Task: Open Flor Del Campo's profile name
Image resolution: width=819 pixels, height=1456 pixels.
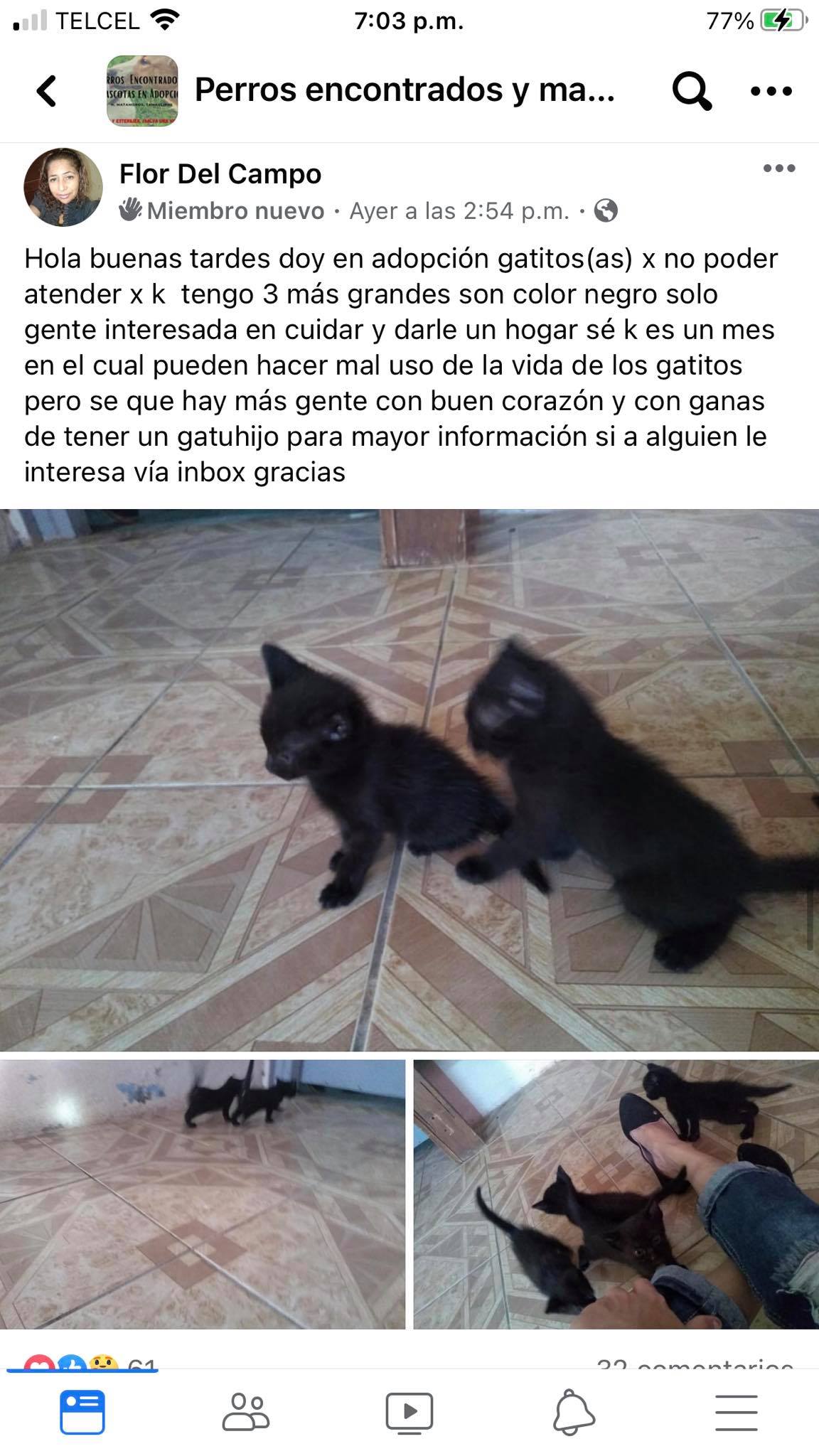Action: point(220,173)
